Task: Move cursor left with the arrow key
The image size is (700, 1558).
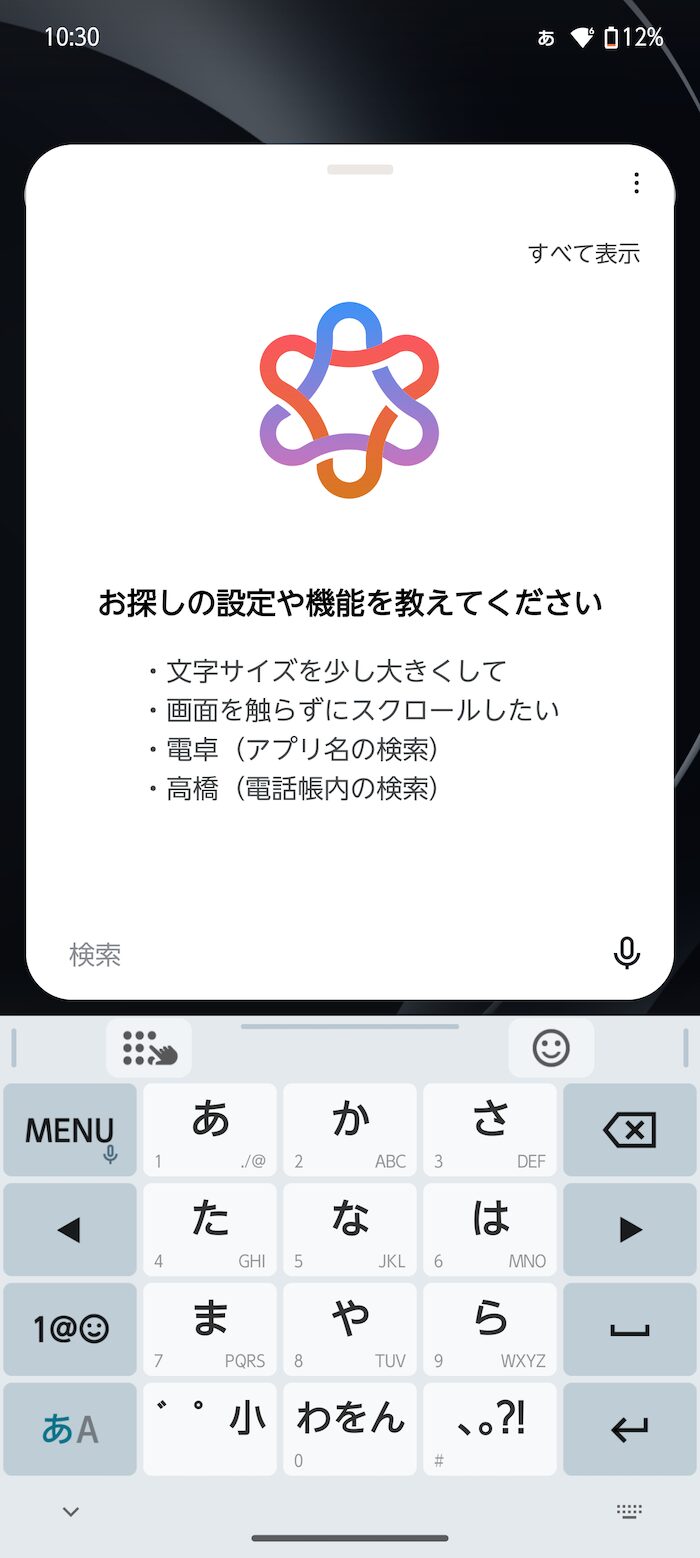Action: tap(70, 1230)
